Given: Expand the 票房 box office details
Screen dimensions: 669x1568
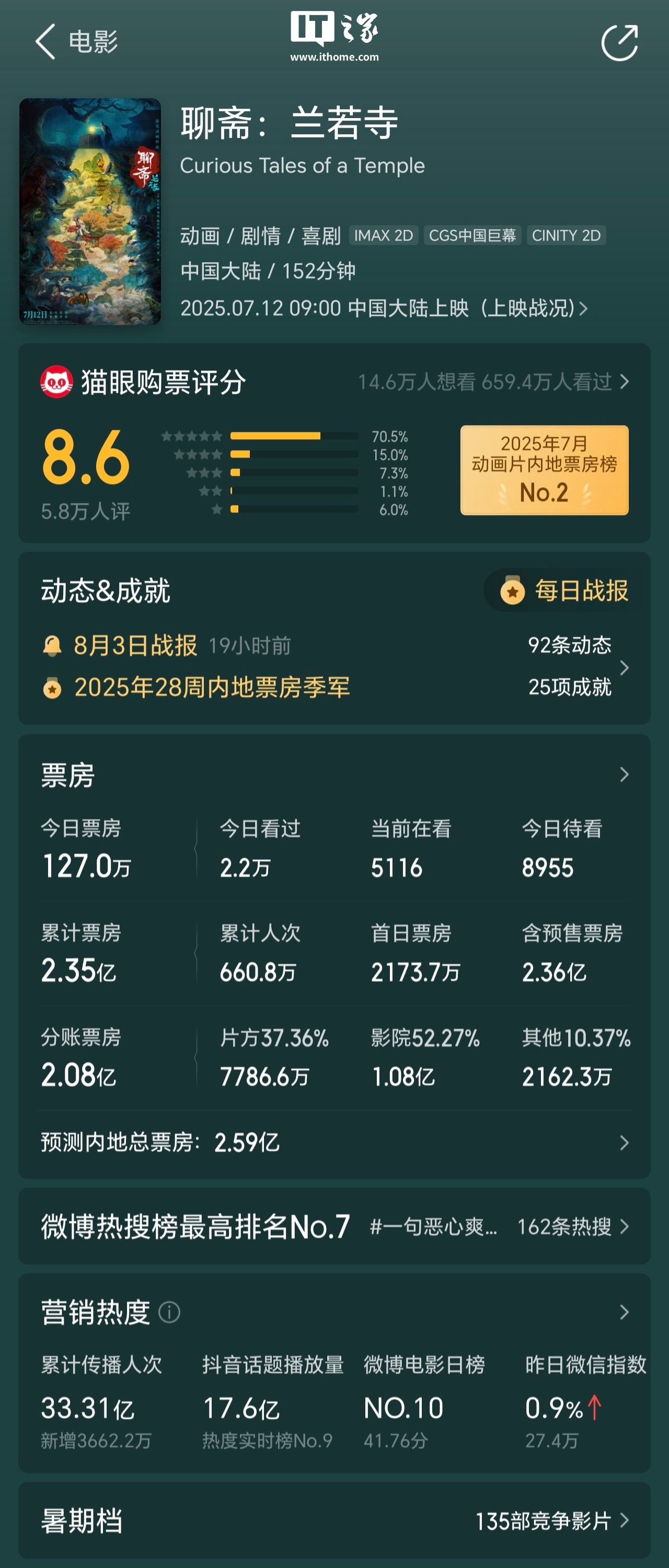Looking at the screenshot, I should 624,774.
